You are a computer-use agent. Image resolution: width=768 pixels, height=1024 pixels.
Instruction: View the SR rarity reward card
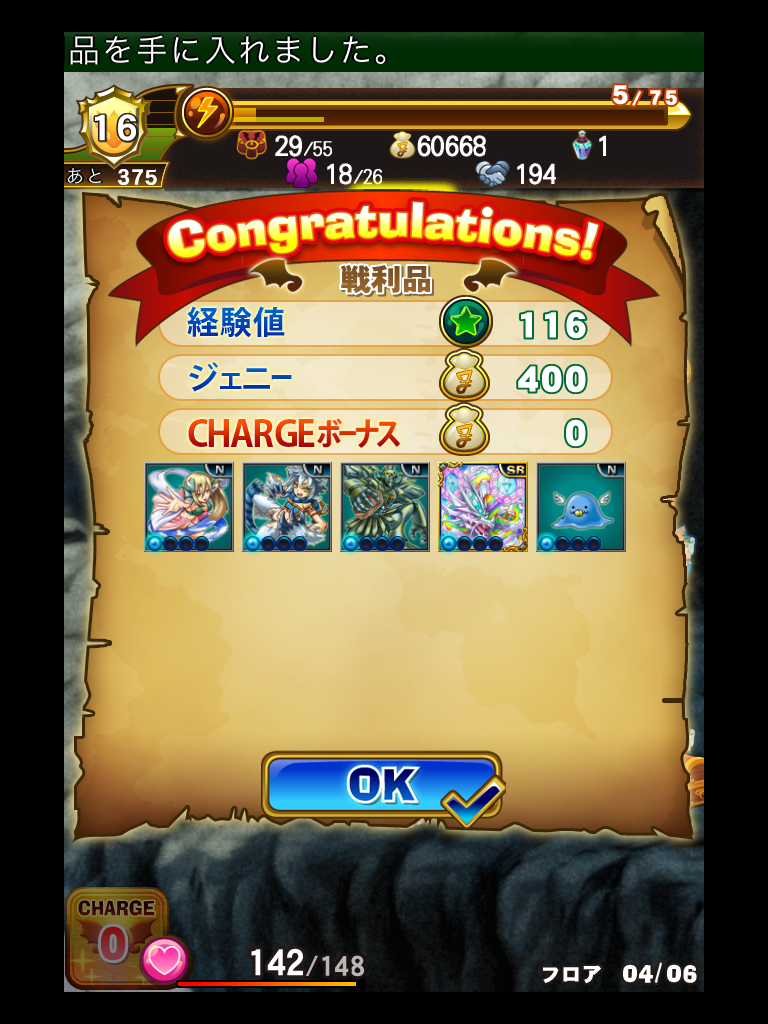pyautogui.click(x=483, y=507)
